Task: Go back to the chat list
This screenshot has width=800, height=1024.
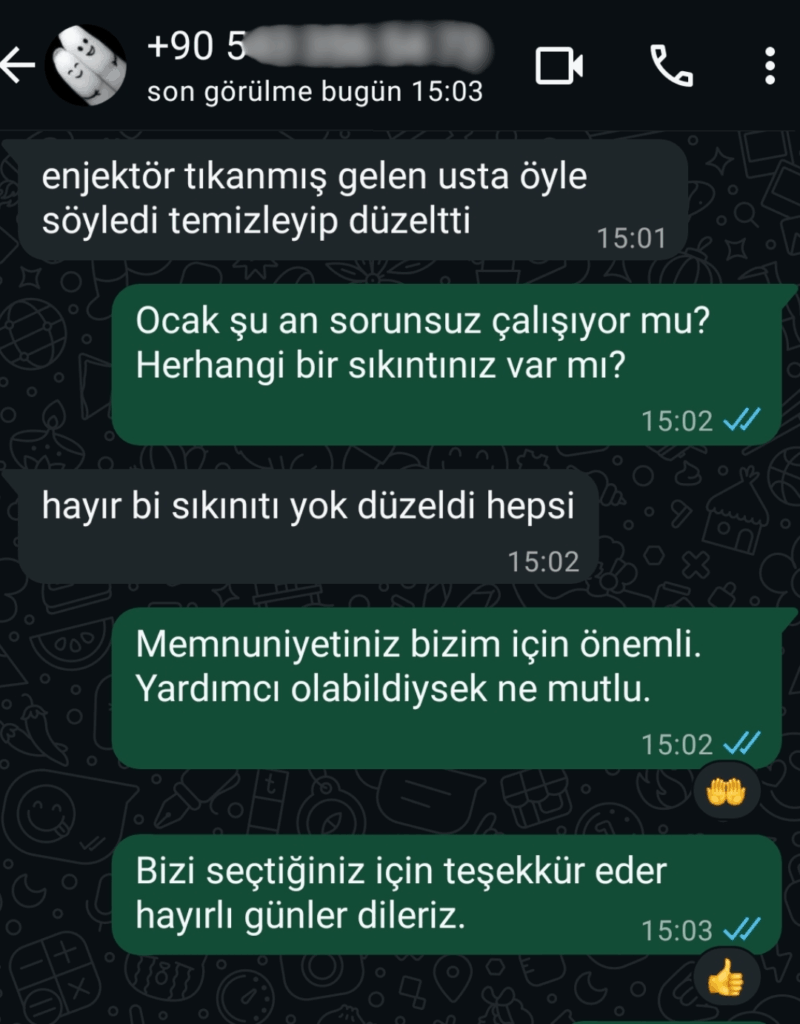Action: pos(20,66)
